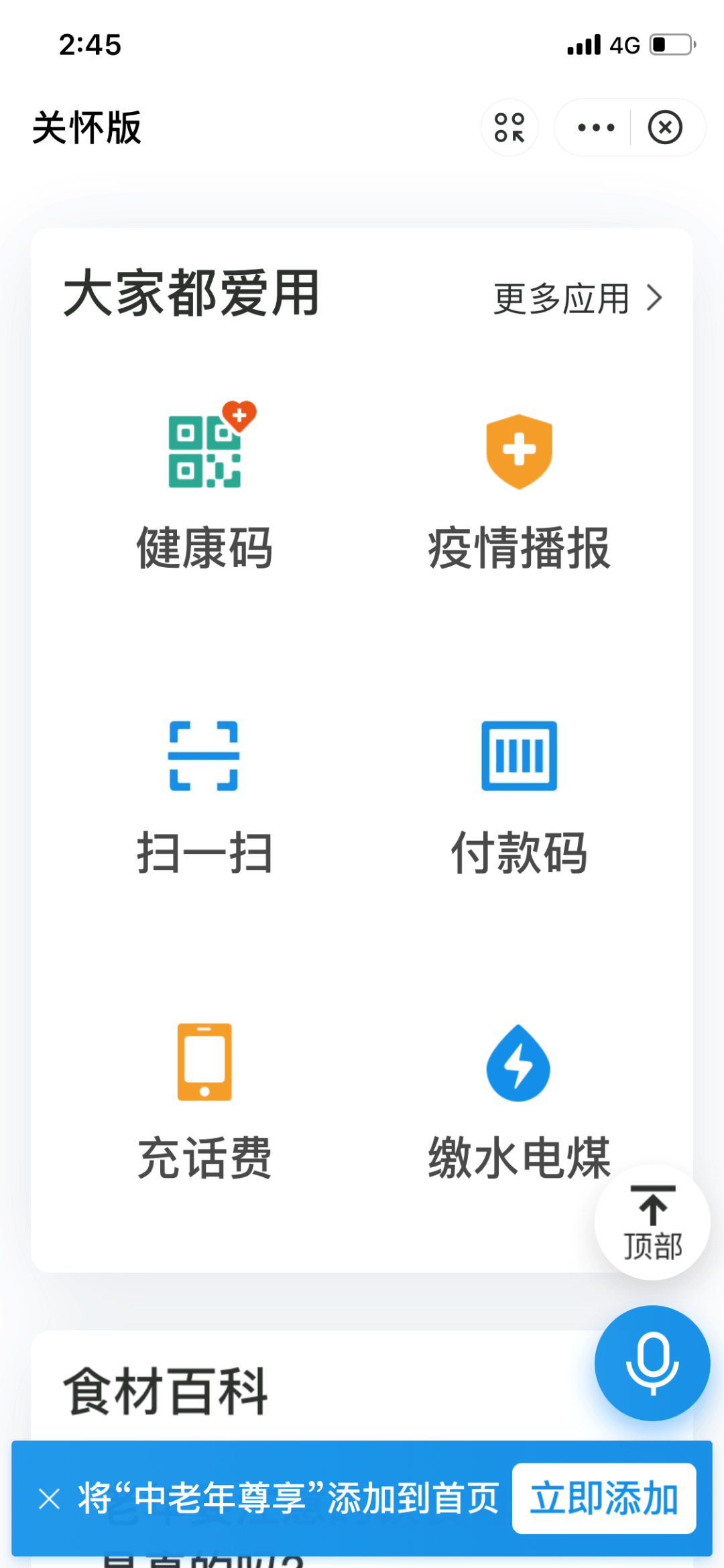Tap the 2:45 clock in status bar
Viewport: 724px width, 1568px height.
(90, 44)
